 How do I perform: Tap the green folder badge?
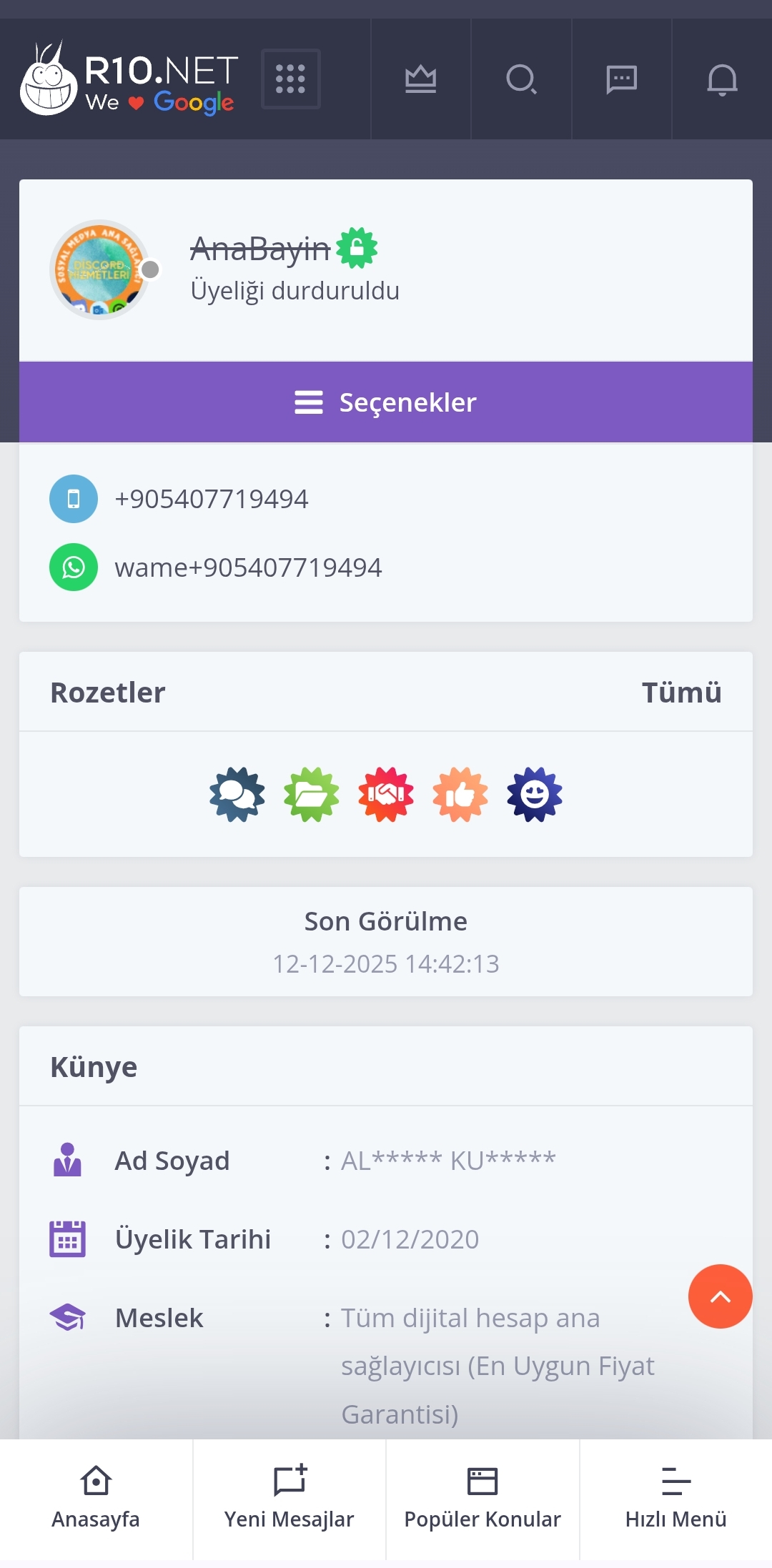312,794
